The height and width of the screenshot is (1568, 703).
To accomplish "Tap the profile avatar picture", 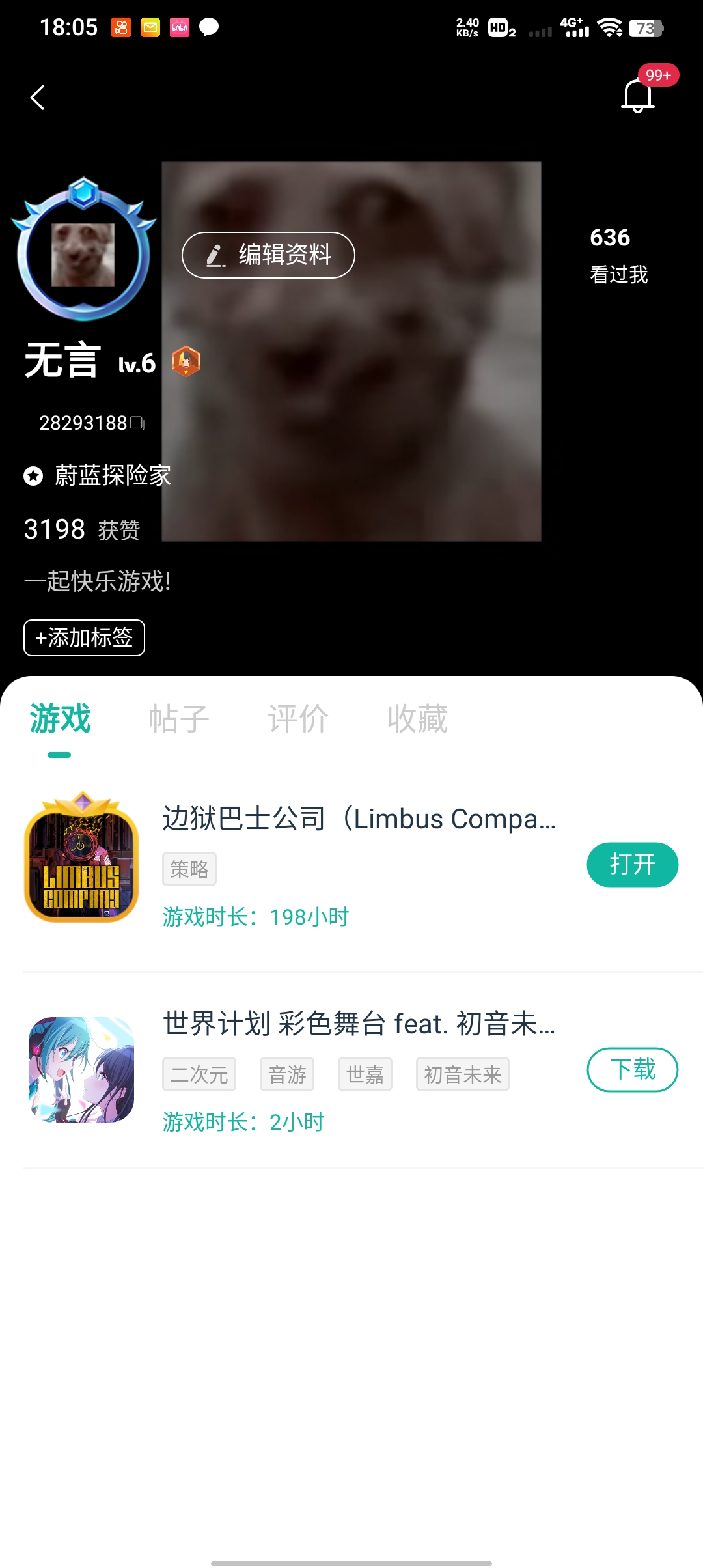I will tap(83, 255).
